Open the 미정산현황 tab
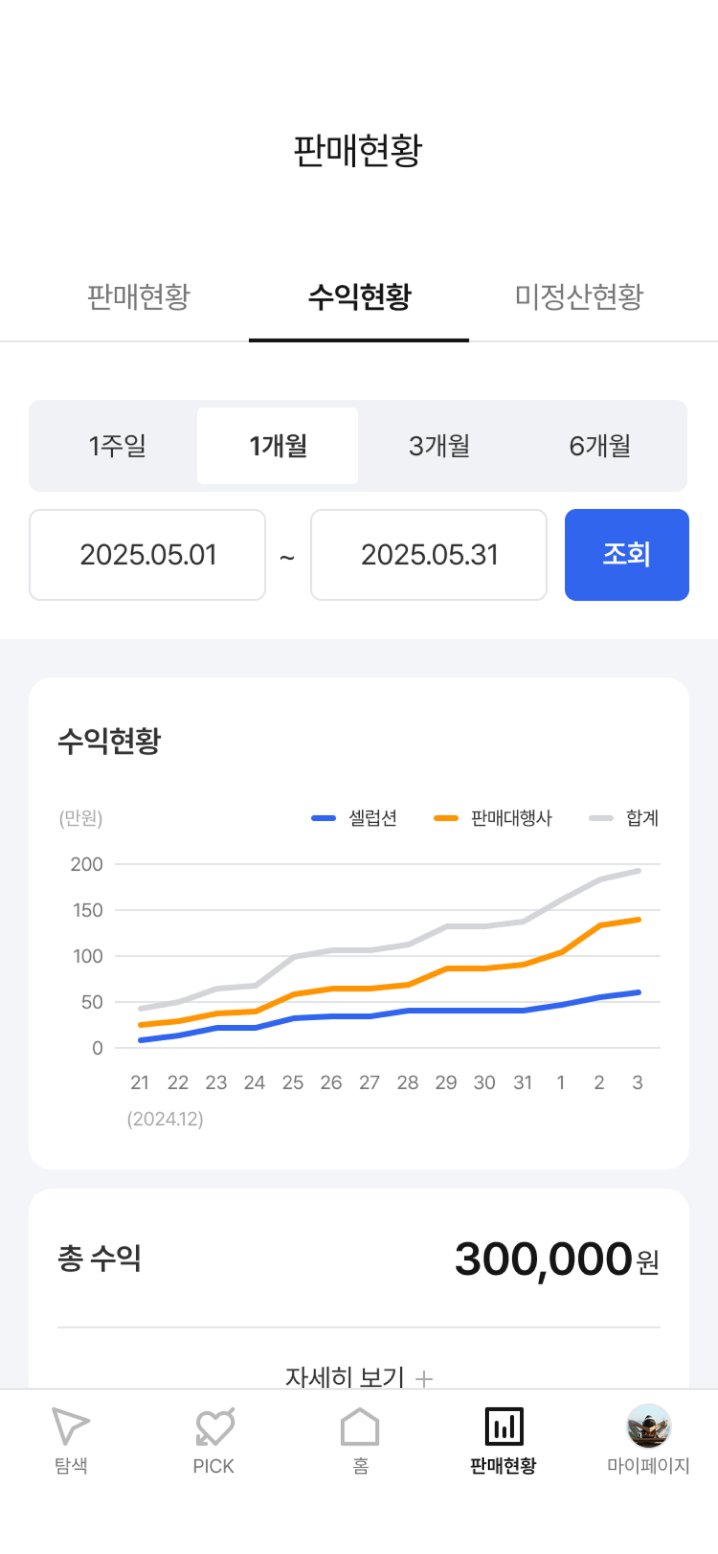Image resolution: width=718 pixels, height=1554 pixels. point(579,297)
